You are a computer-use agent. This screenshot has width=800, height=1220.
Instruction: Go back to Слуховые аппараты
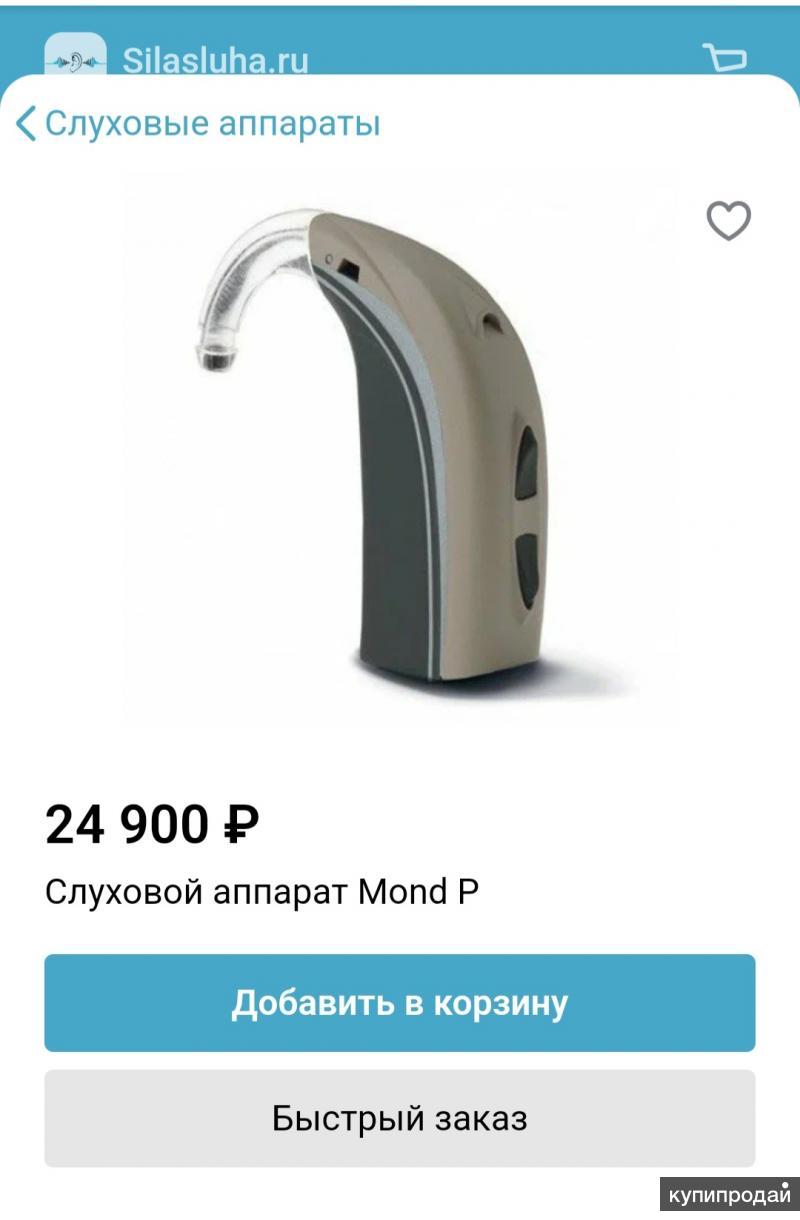pyautogui.click(x=198, y=124)
